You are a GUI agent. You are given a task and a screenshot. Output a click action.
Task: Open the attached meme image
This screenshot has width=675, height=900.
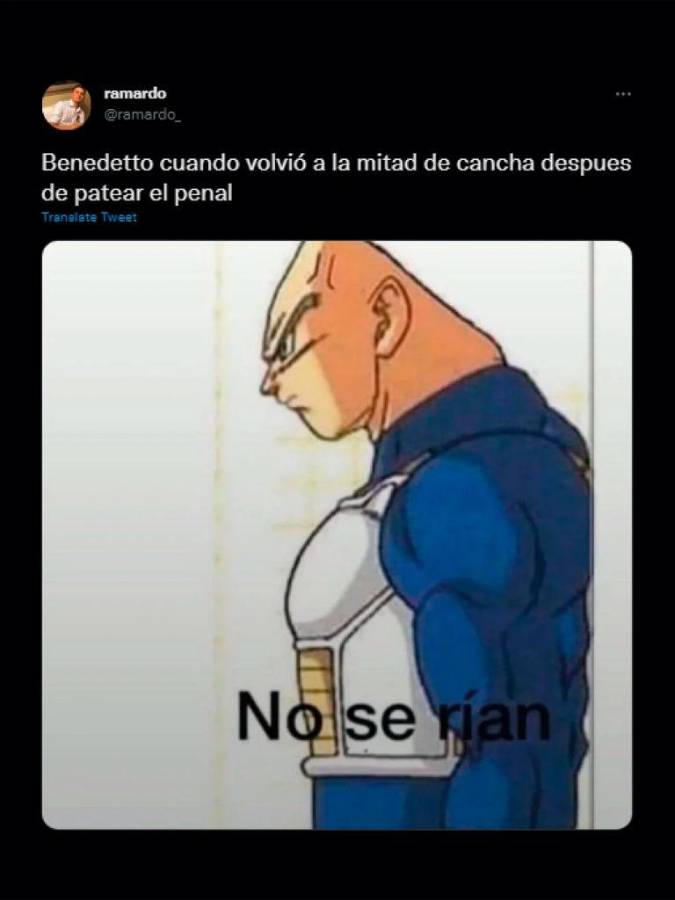[x=337, y=535]
